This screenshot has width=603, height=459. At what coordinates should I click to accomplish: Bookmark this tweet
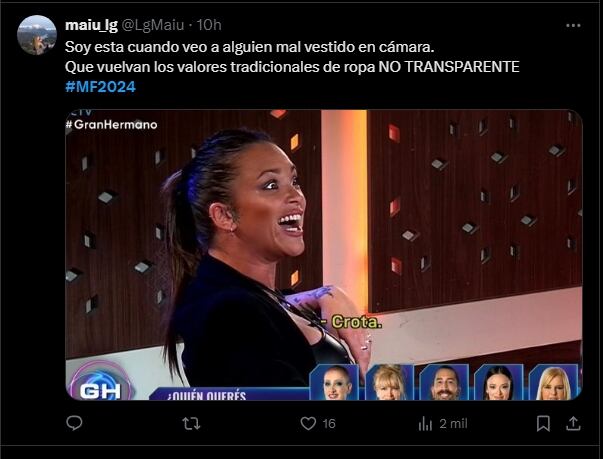pyautogui.click(x=543, y=424)
